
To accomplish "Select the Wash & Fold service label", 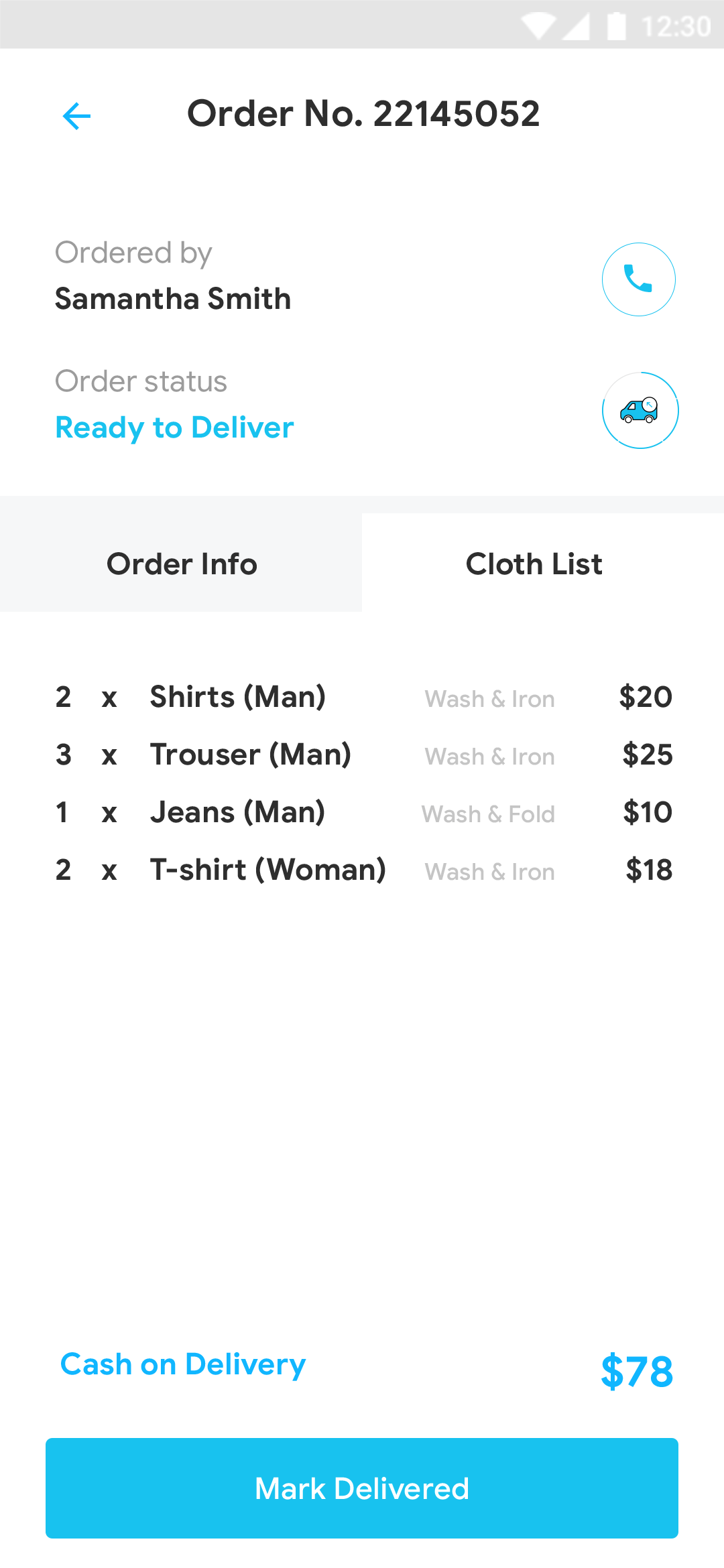I will pyautogui.click(x=488, y=814).
